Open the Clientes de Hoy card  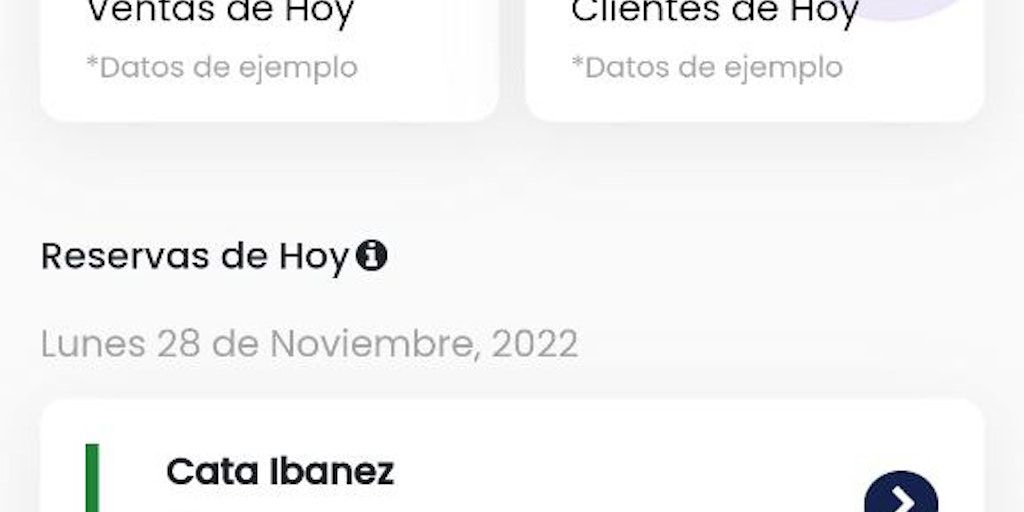click(x=754, y=50)
